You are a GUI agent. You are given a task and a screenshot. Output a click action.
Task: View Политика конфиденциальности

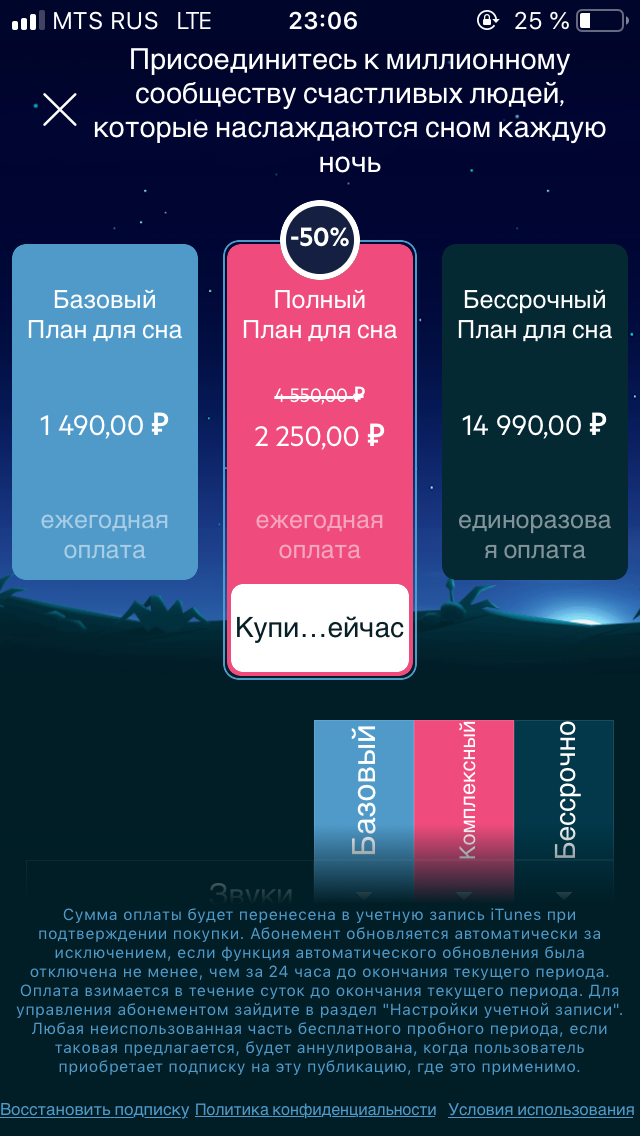pyautogui.click(x=316, y=1109)
